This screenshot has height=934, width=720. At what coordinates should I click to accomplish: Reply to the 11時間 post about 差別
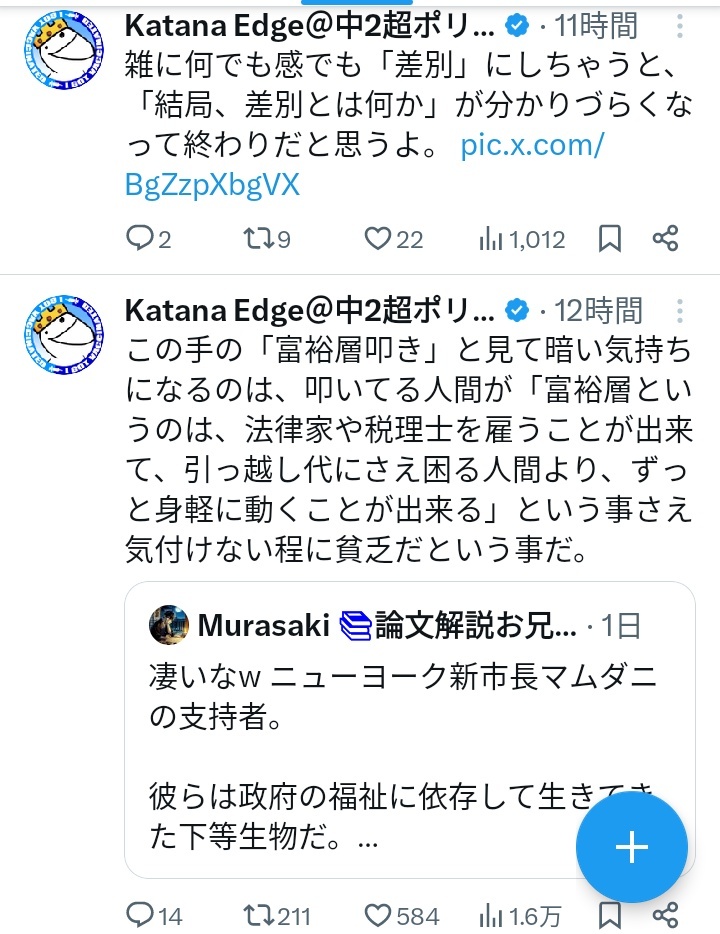point(149,239)
